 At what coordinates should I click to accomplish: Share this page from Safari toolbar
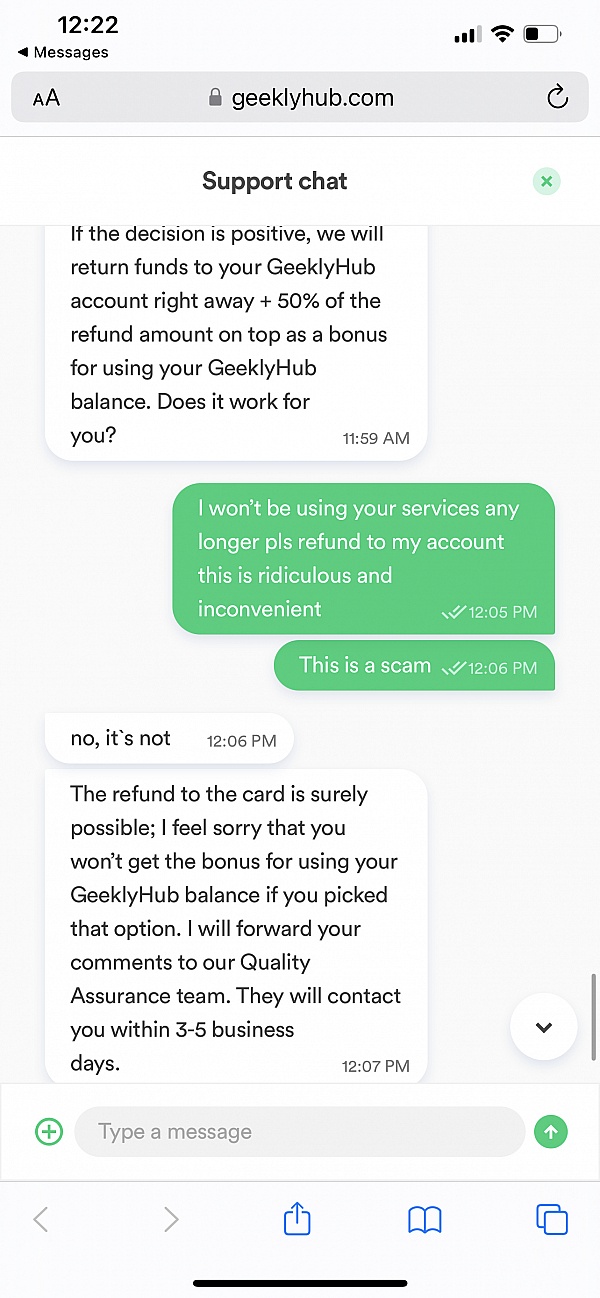point(297,1219)
